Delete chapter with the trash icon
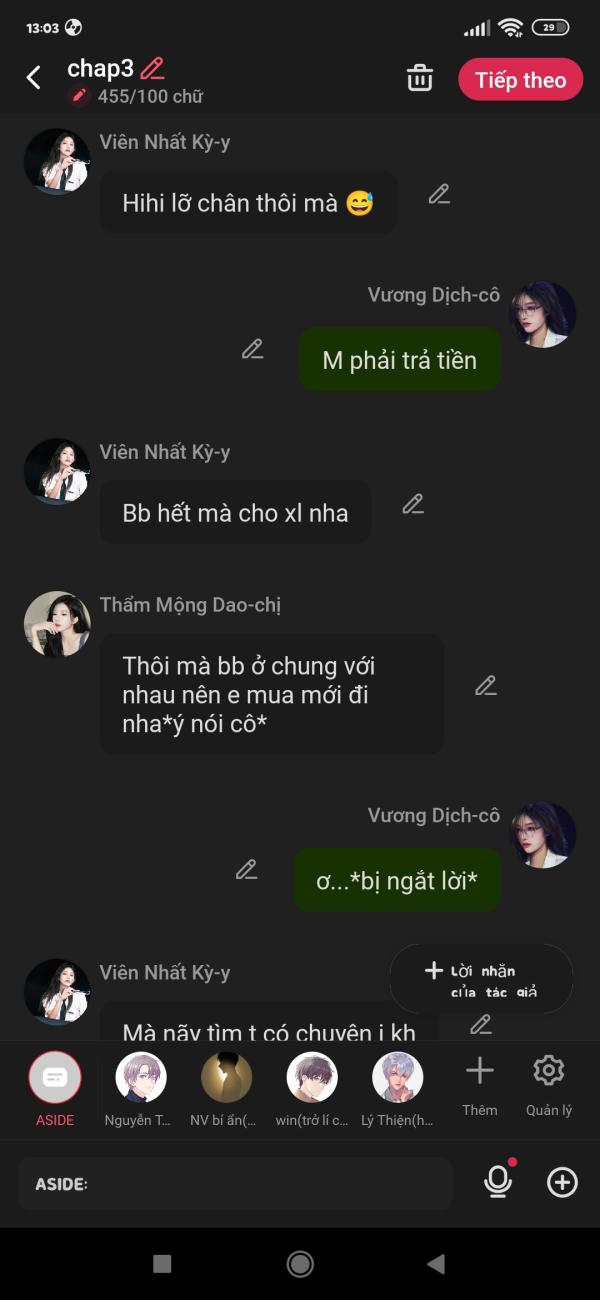Image resolution: width=600 pixels, height=1300 pixels. pos(420,78)
